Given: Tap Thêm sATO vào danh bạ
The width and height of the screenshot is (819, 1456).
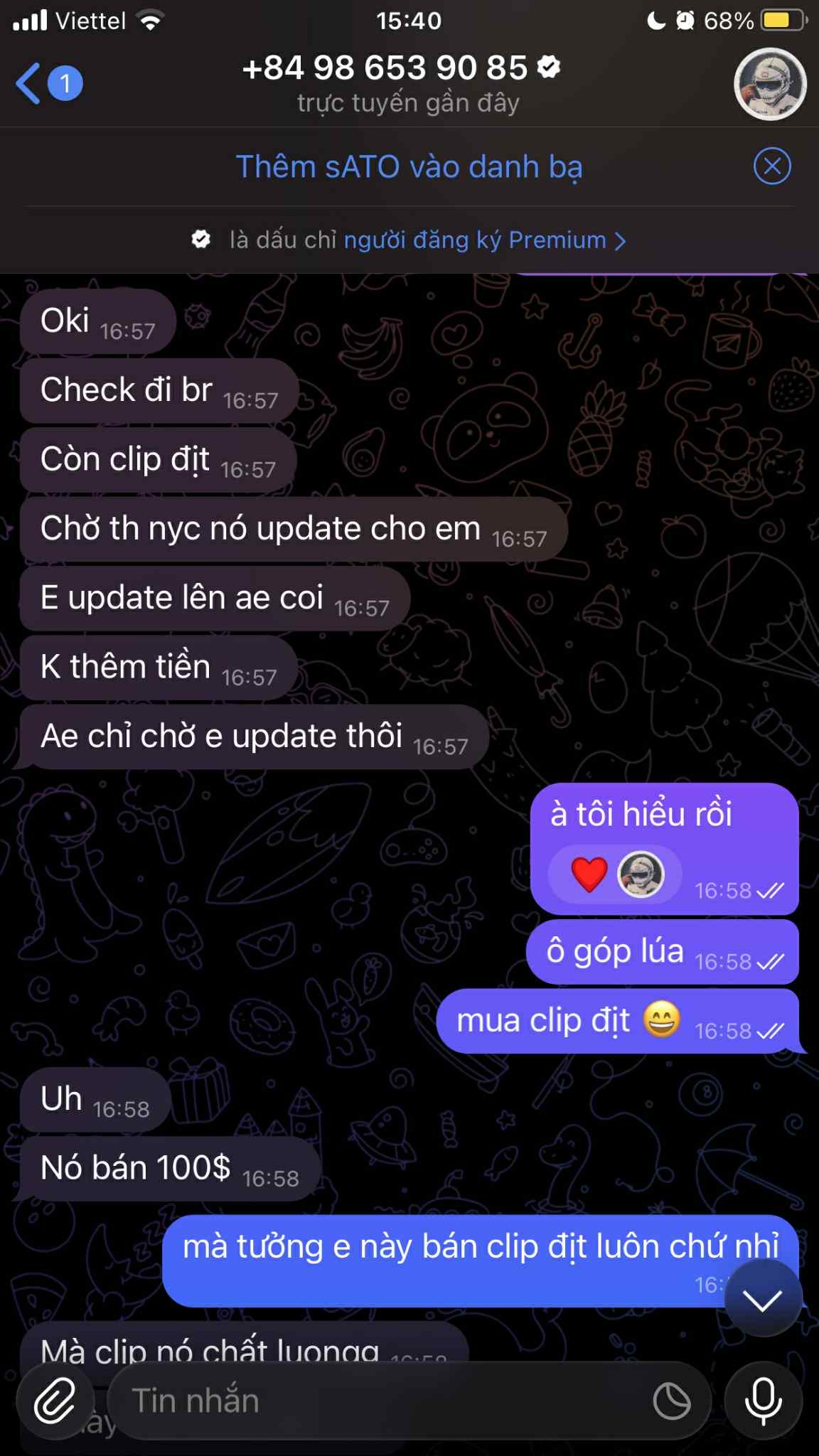Looking at the screenshot, I should coord(409,167).
